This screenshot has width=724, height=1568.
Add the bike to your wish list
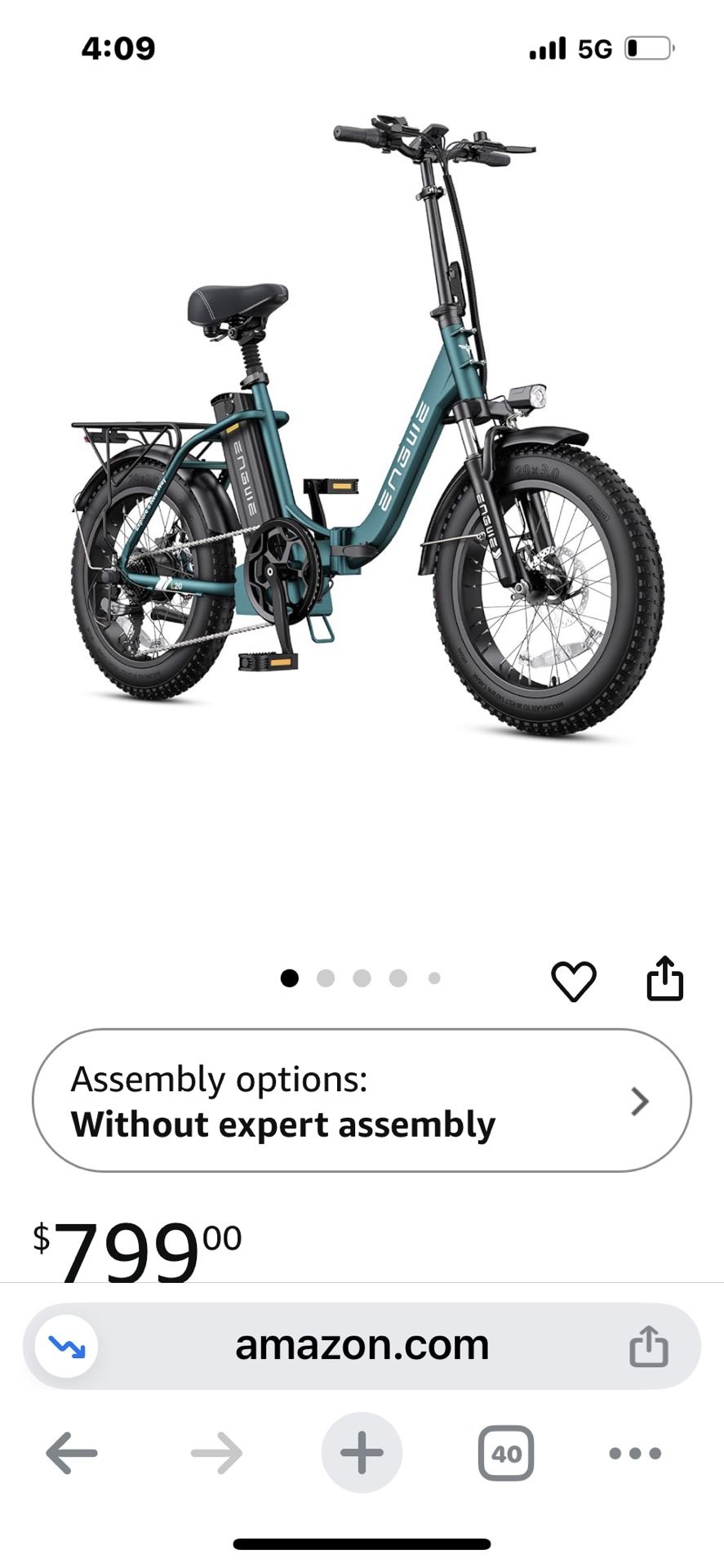pos(574,981)
